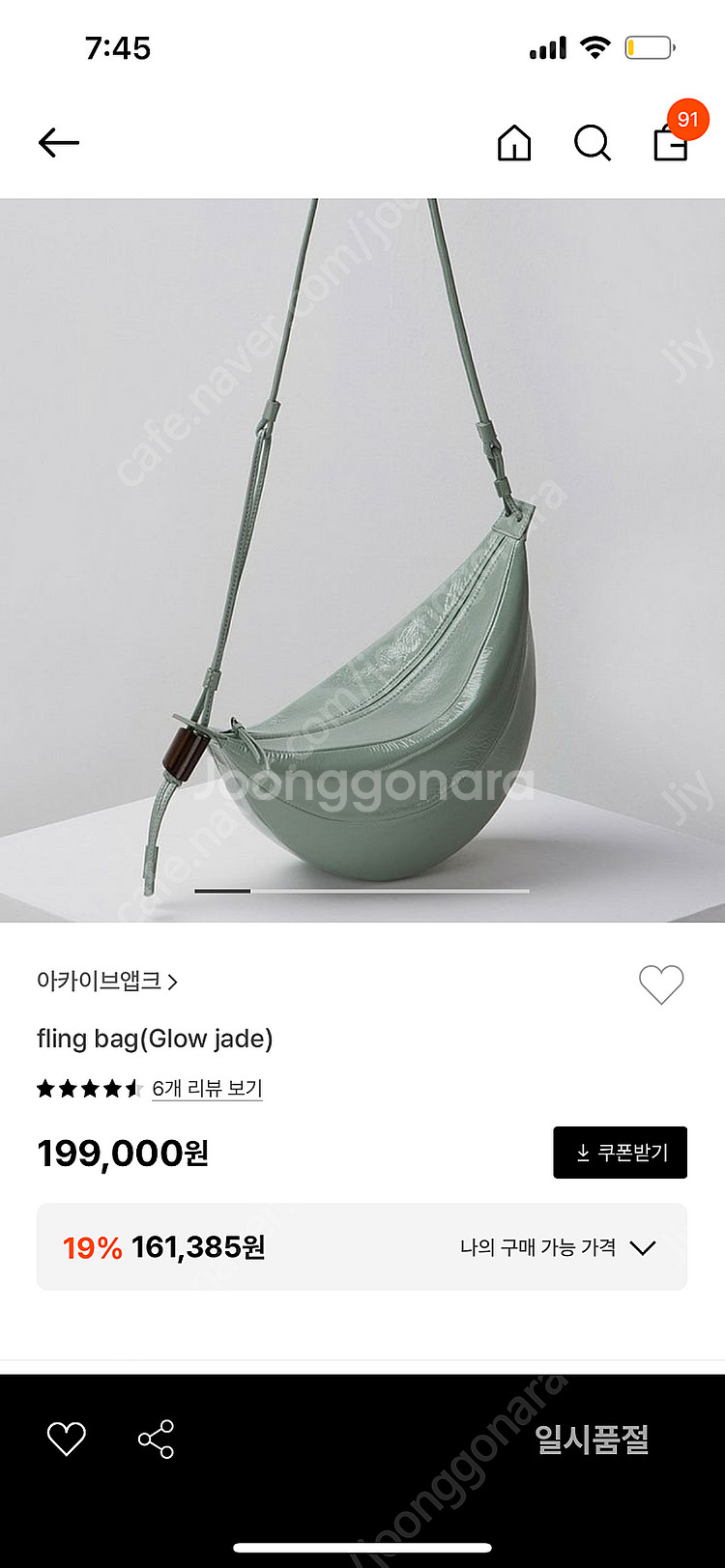Open 6개 리뷰 보기 reviews link

(206, 1088)
